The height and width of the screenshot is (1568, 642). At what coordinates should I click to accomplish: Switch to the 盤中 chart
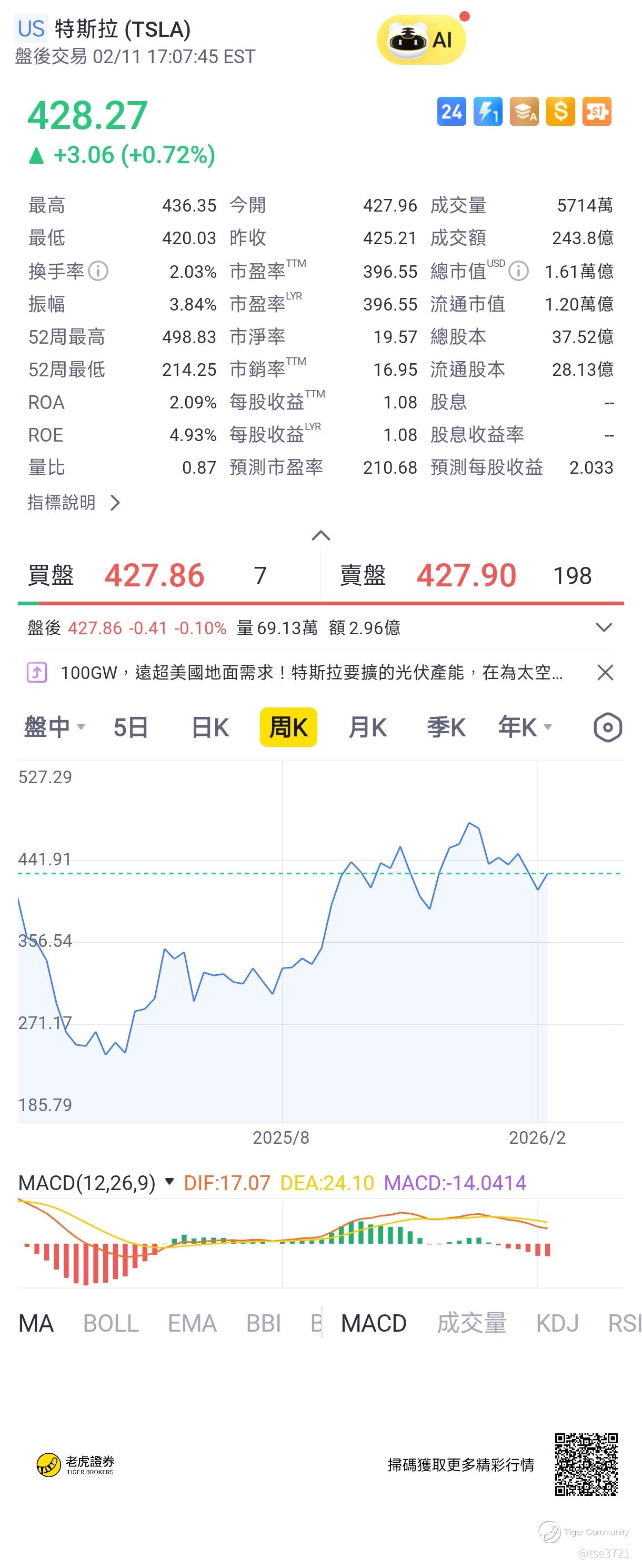click(x=54, y=727)
